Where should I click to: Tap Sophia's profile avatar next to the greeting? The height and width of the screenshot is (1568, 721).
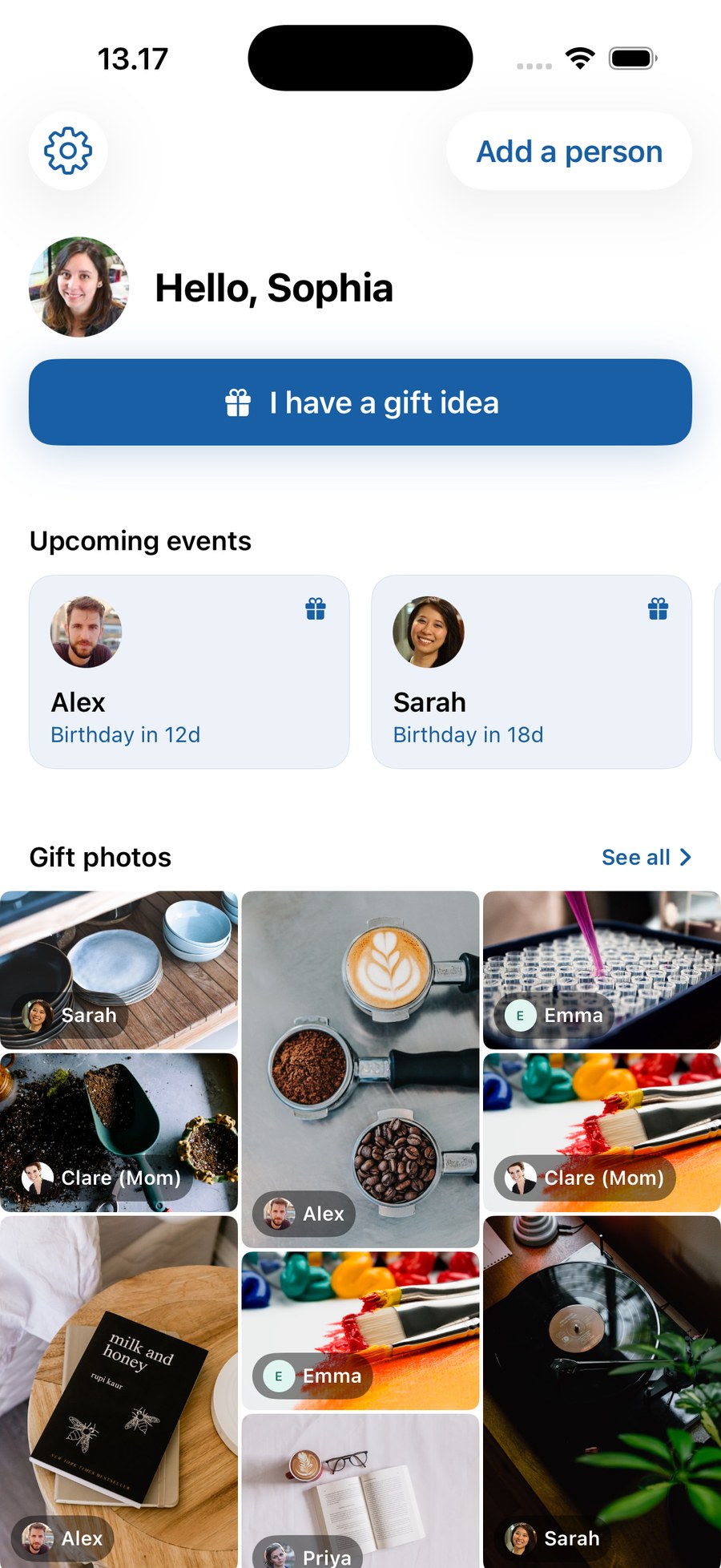pos(78,287)
